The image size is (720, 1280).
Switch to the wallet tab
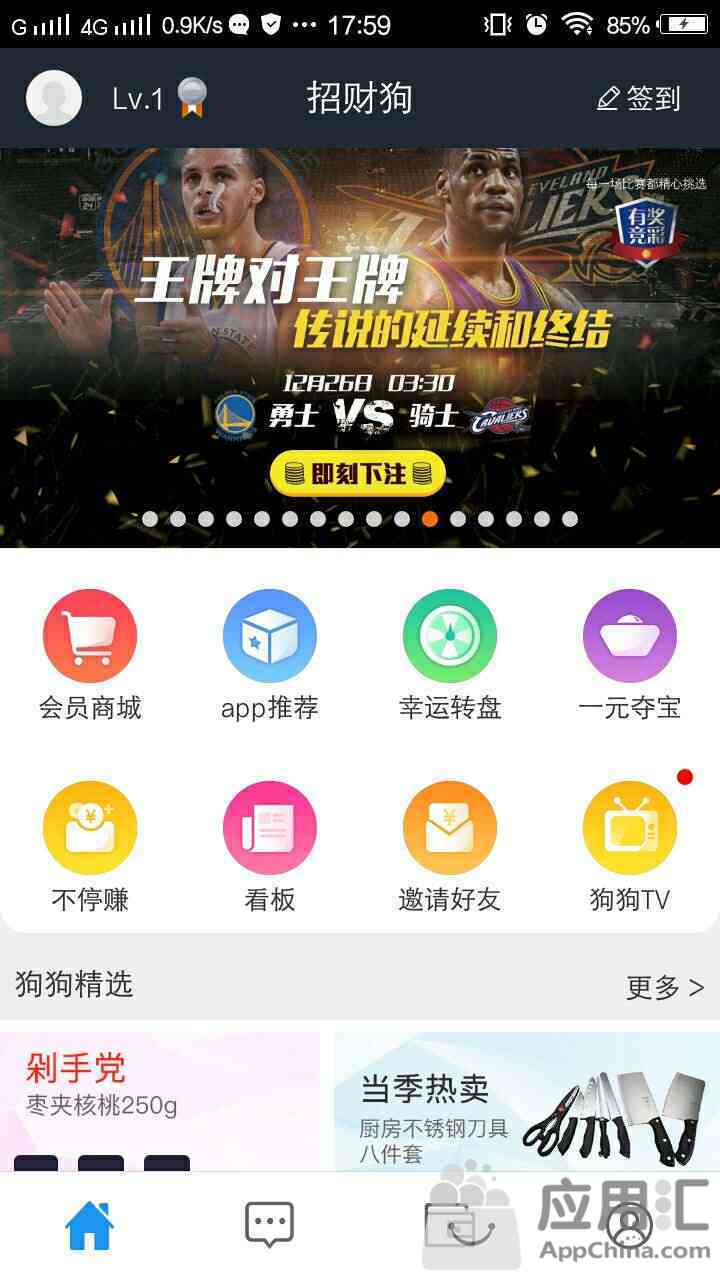pos(450,1225)
